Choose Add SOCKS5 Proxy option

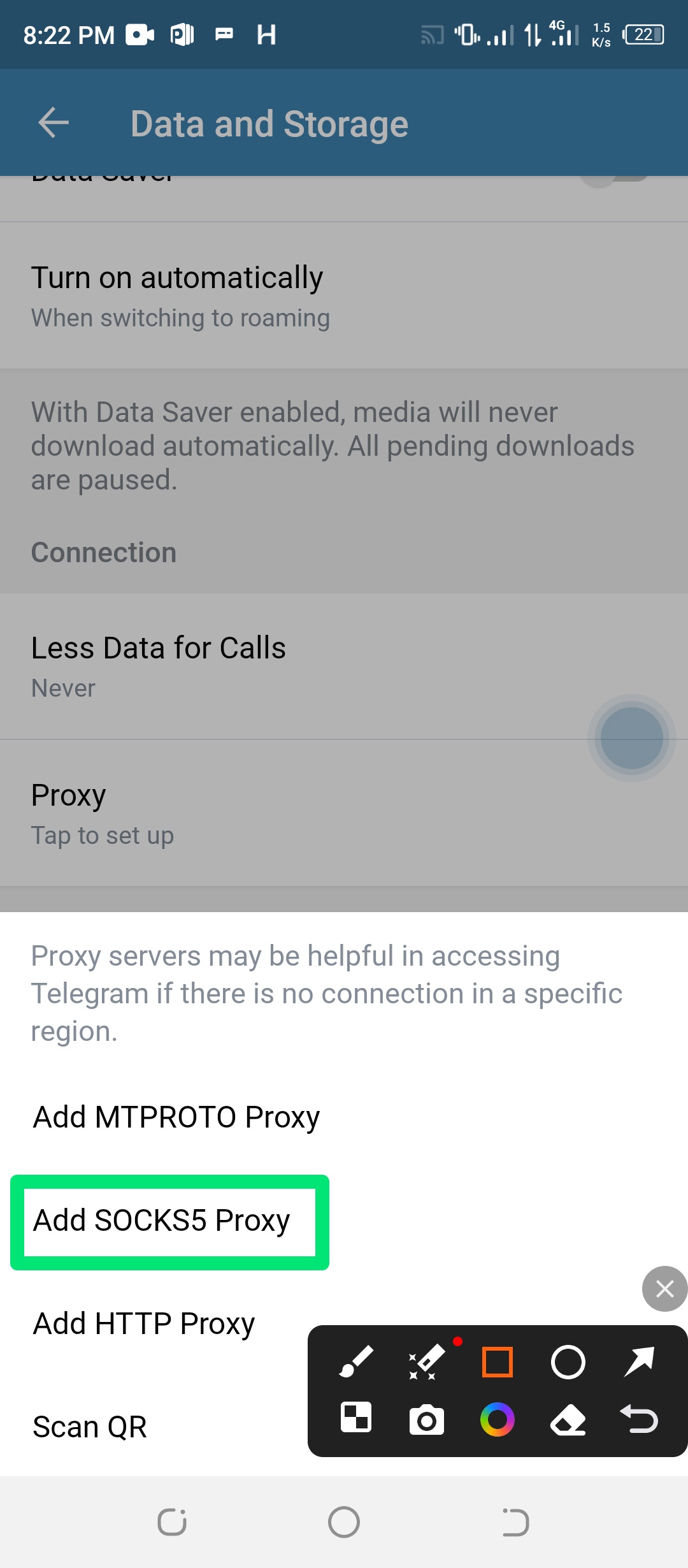coord(162,1221)
